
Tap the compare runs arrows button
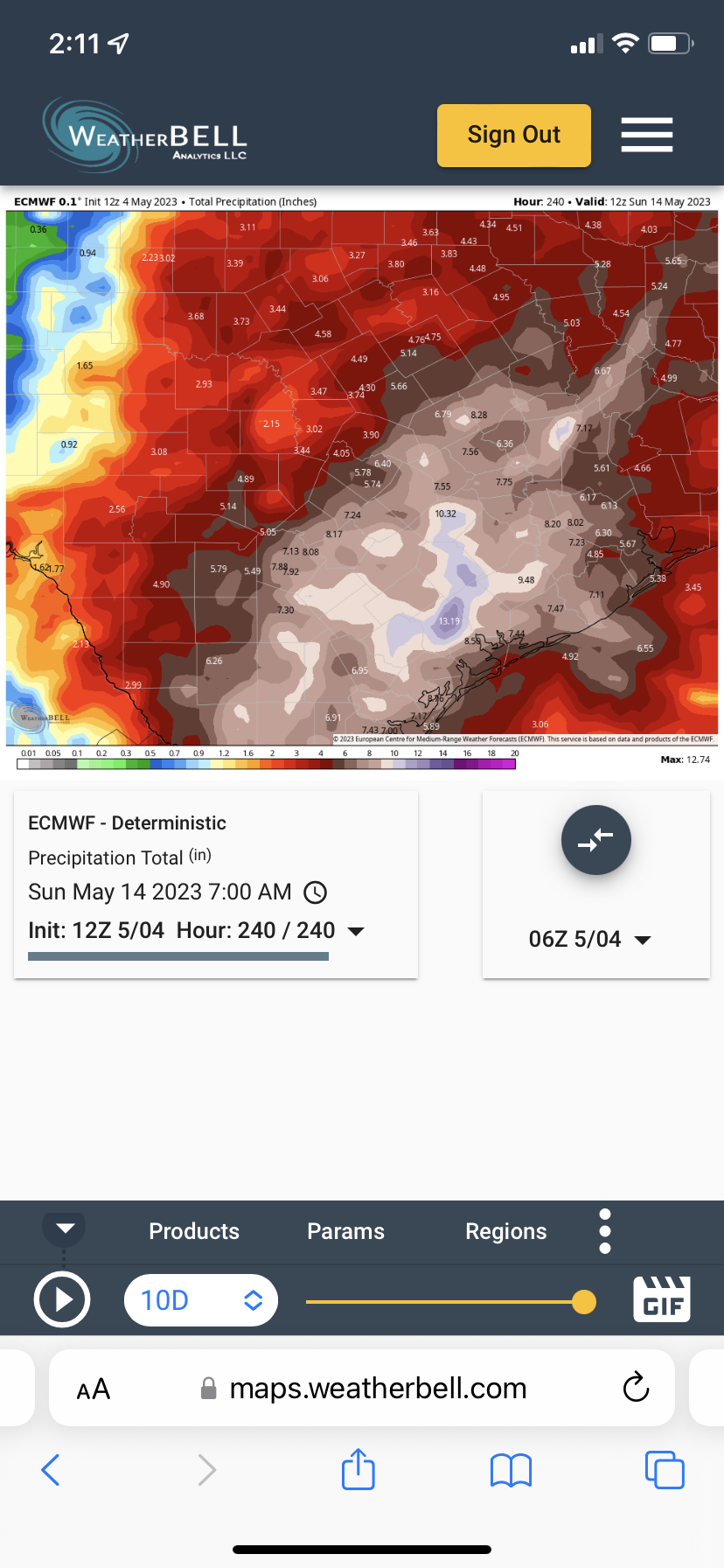[595, 840]
